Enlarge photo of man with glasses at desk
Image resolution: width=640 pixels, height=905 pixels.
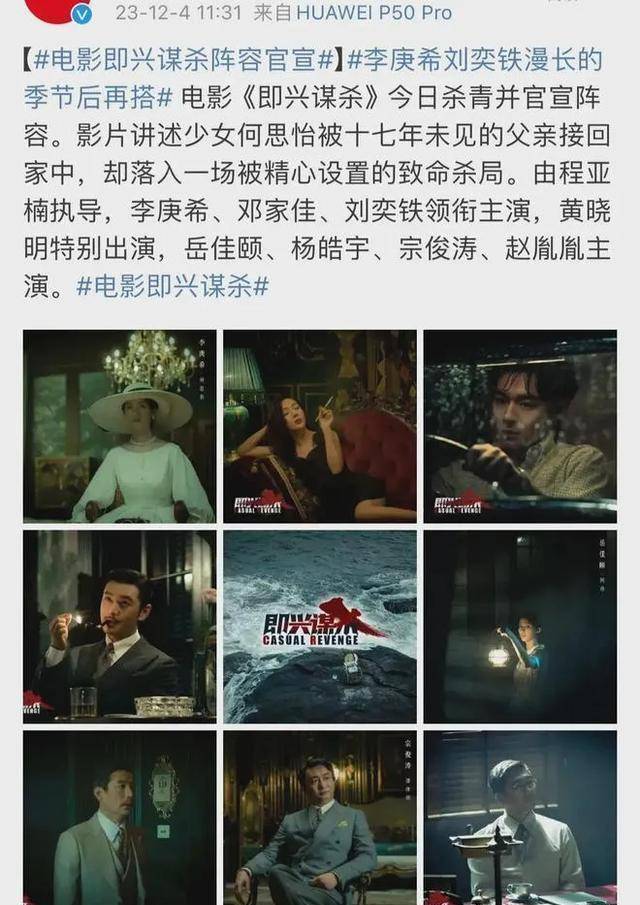(520, 818)
